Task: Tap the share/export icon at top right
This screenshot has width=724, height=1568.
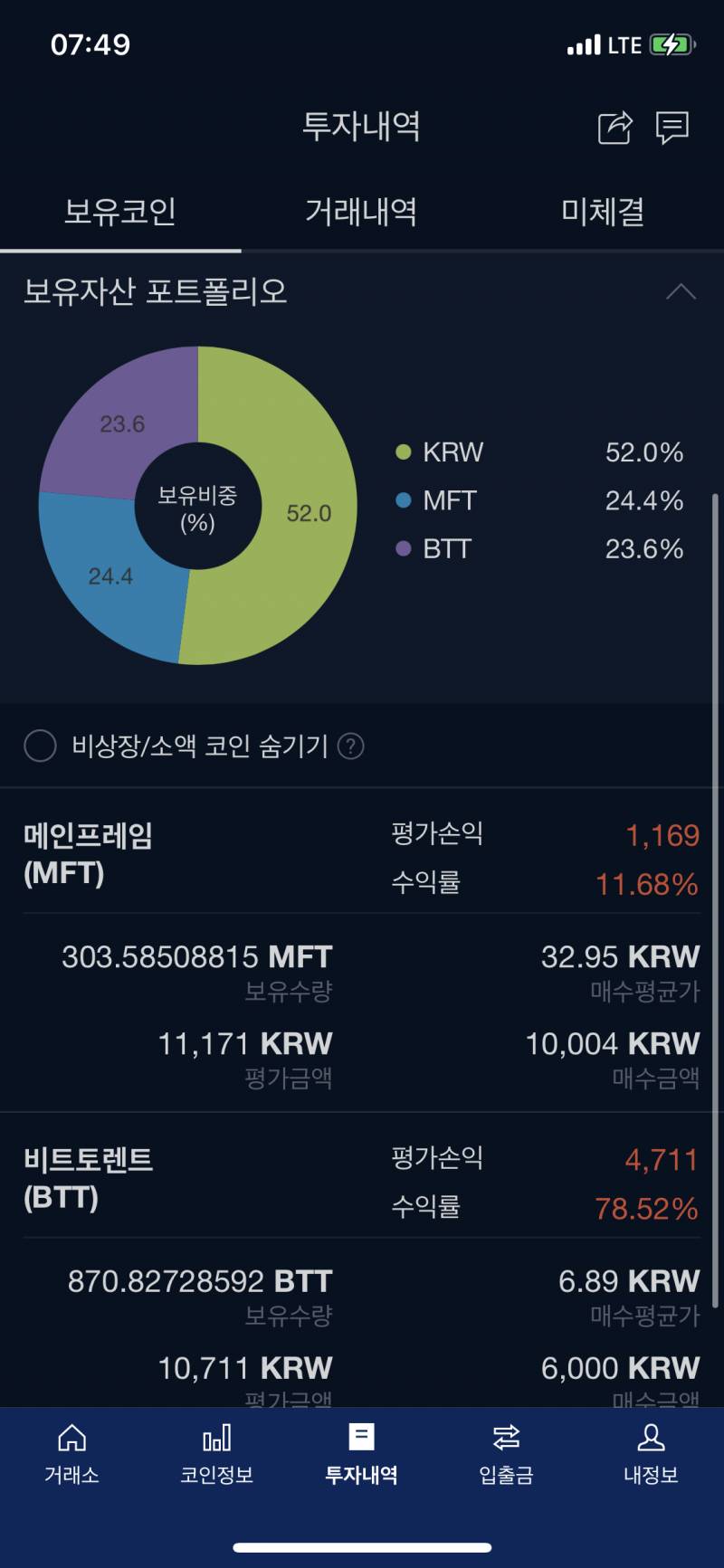Action: [614, 128]
